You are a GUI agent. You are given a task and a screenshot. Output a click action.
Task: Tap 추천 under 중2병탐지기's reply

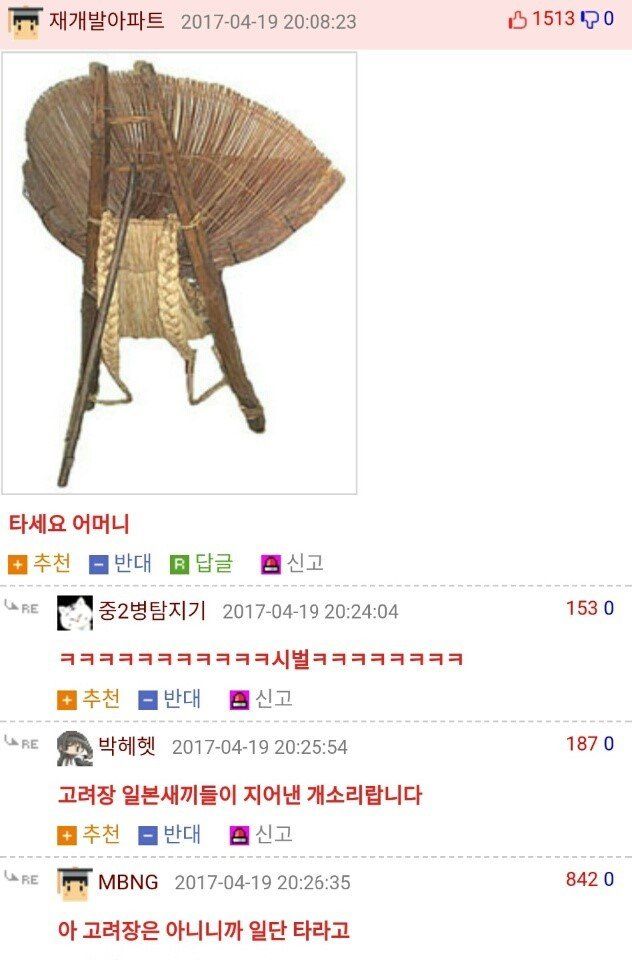pos(89,698)
